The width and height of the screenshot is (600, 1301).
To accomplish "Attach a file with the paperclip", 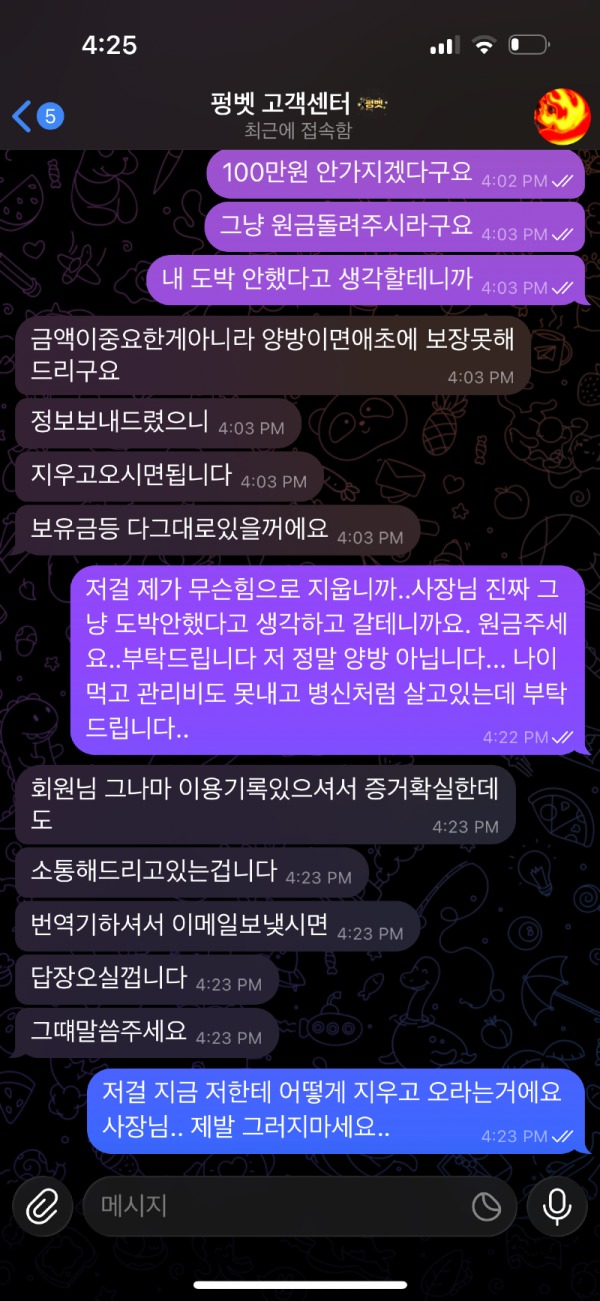I will [41, 1207].
